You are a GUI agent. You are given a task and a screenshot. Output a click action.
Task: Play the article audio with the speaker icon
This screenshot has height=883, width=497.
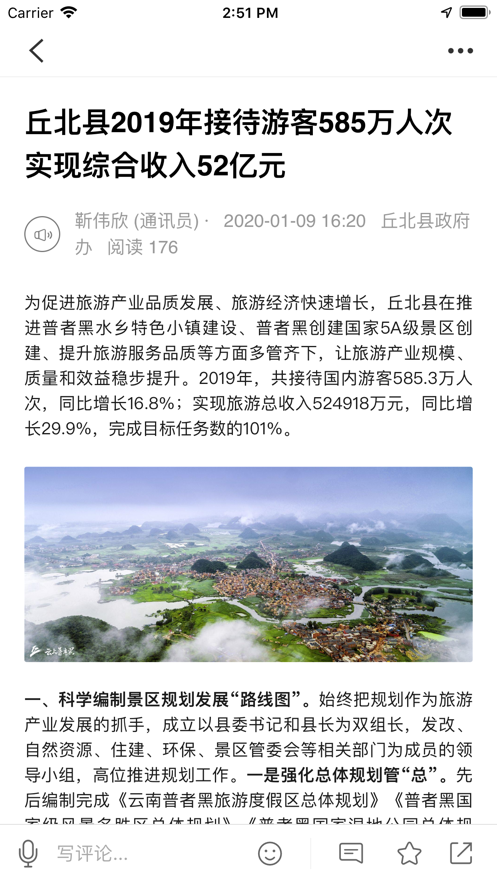42,234
